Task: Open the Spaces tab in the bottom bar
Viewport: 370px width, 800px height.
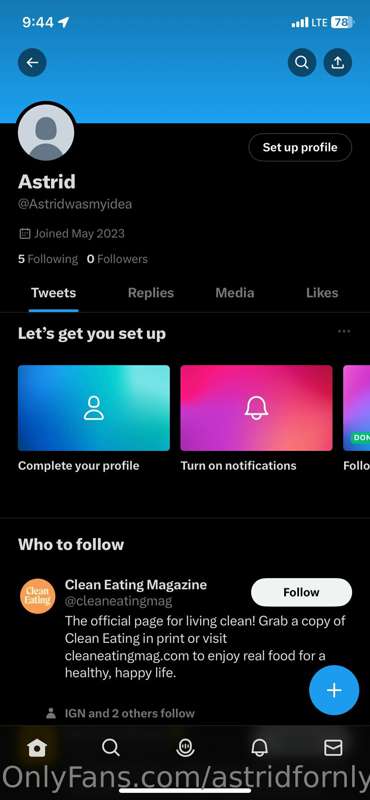Action: (x=185, y=748)
